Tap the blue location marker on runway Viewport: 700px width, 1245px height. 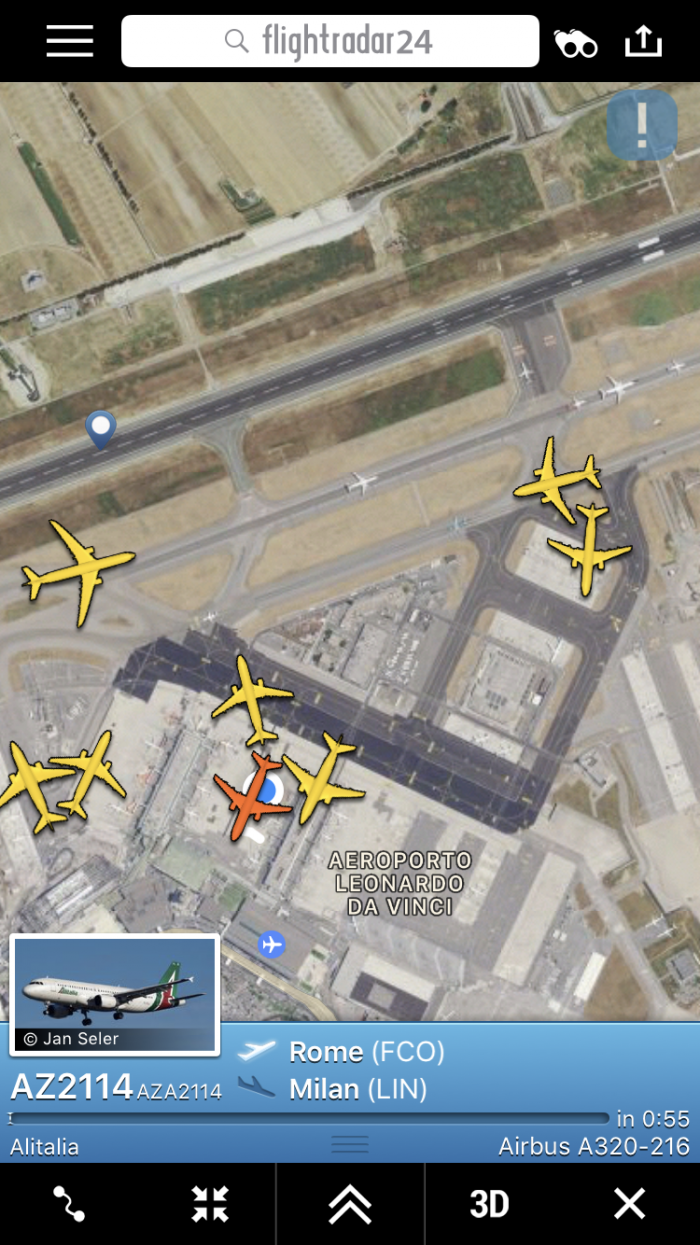tap(101, 428)
